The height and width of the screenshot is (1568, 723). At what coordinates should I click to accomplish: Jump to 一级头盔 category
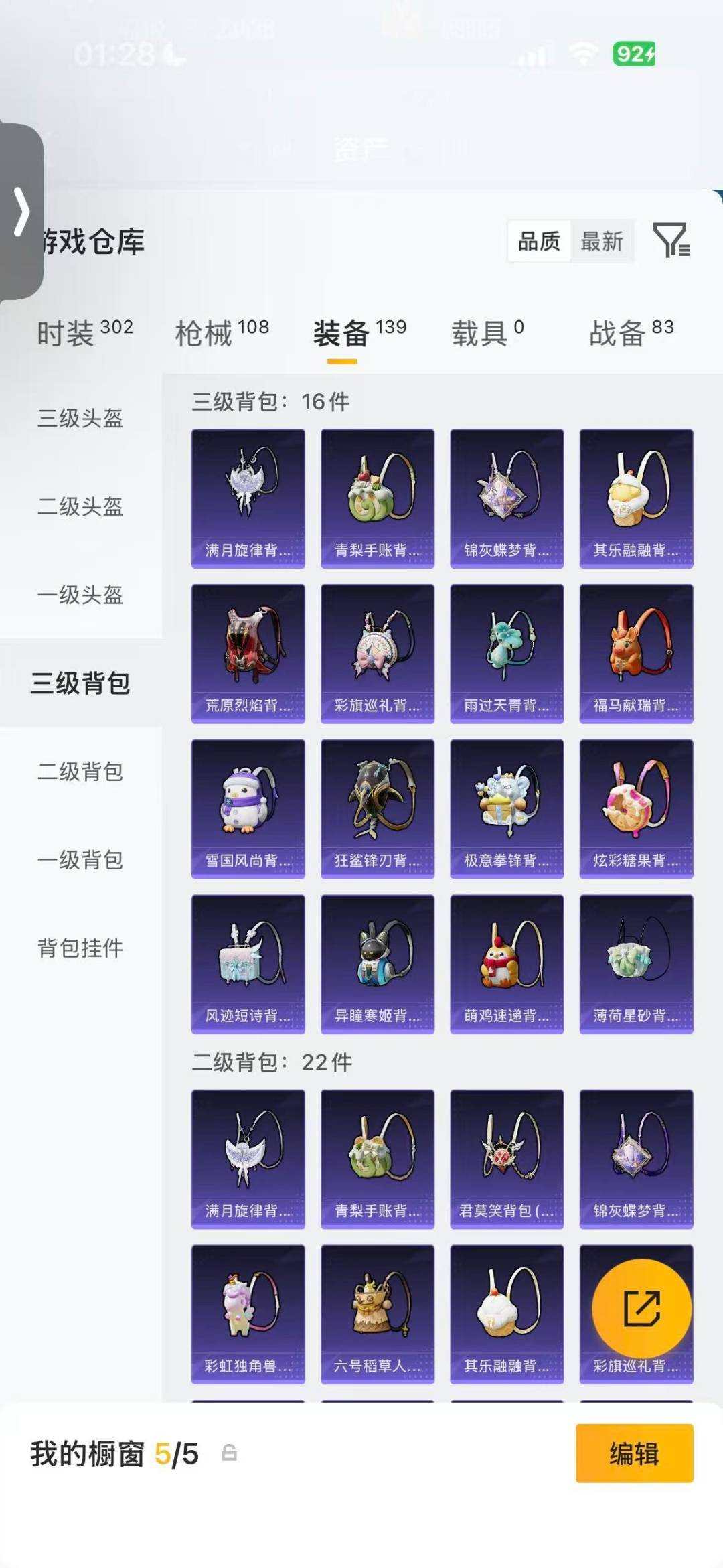80,595
